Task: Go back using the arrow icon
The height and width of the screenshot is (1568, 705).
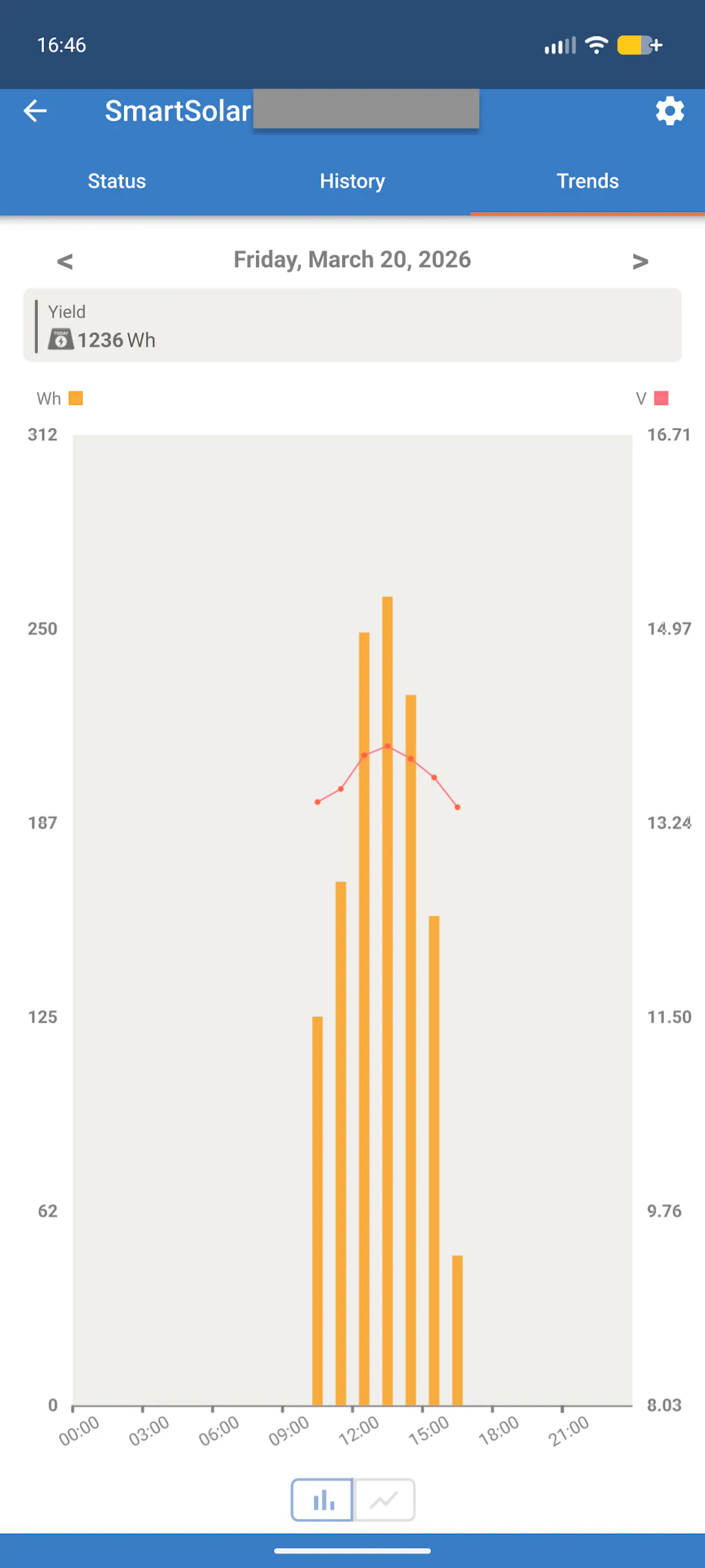Action: coord(35,111)
